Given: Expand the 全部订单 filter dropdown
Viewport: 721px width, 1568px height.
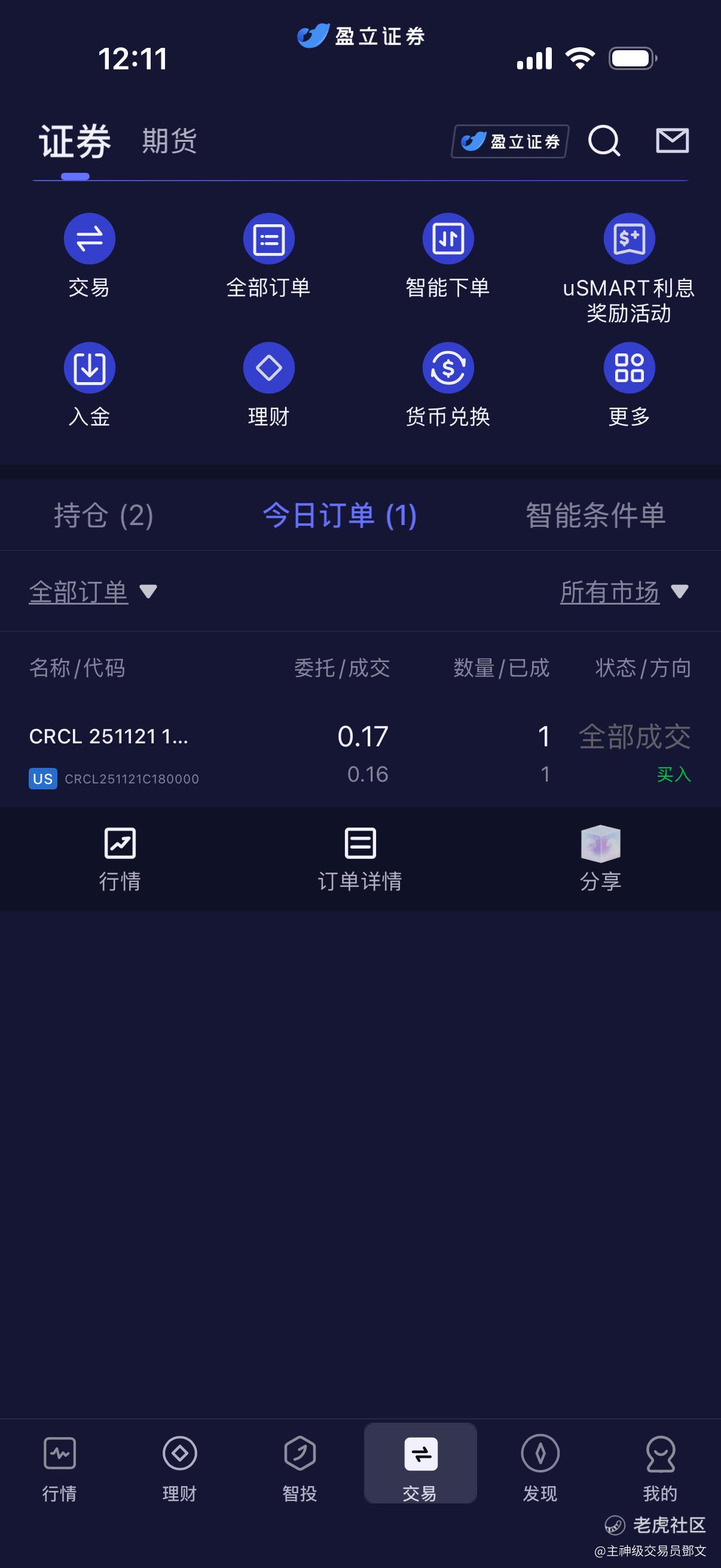Looking at the screenshot, I should [93, 591].
